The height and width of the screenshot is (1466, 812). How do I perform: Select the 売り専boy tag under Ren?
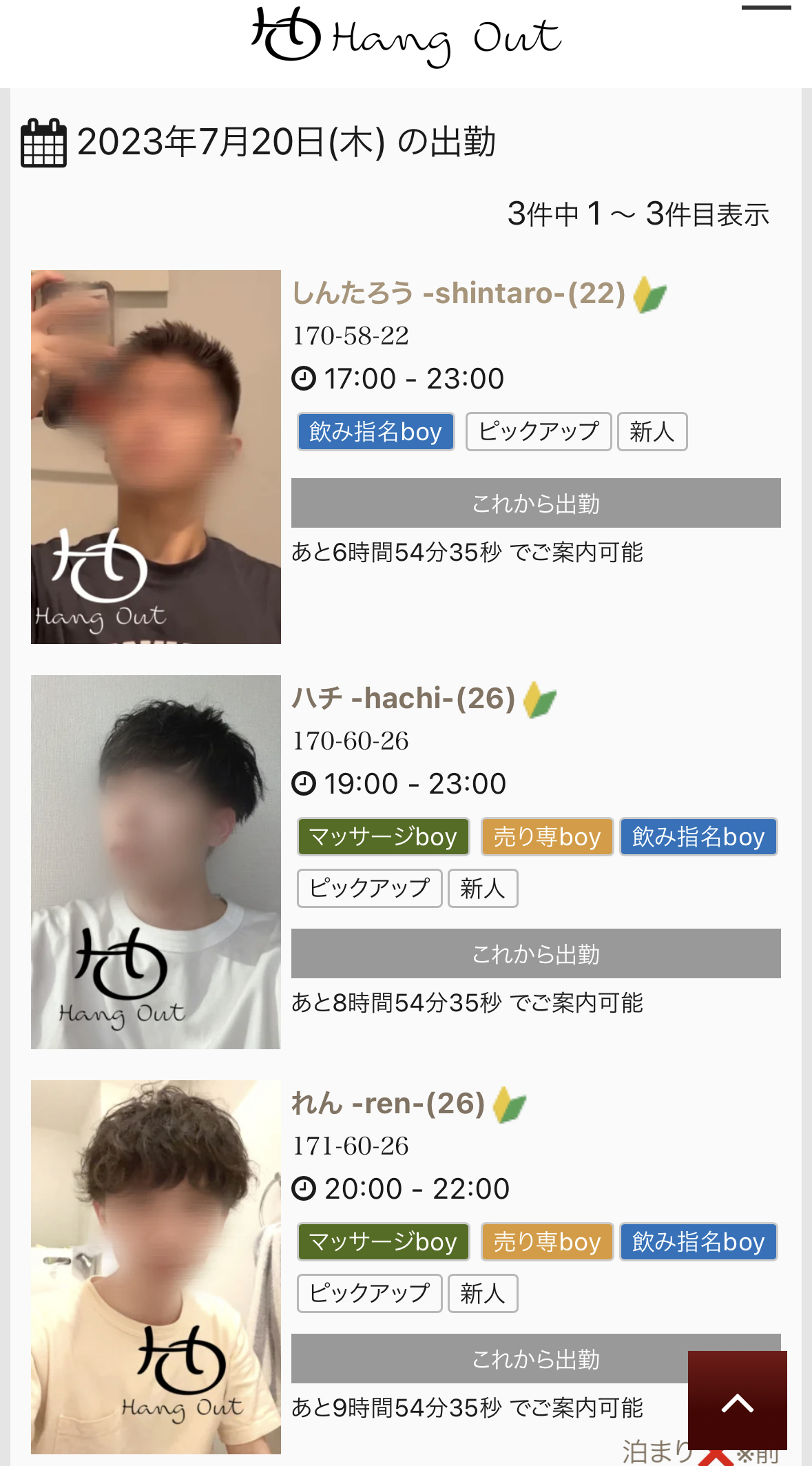tap(546, 1242)
